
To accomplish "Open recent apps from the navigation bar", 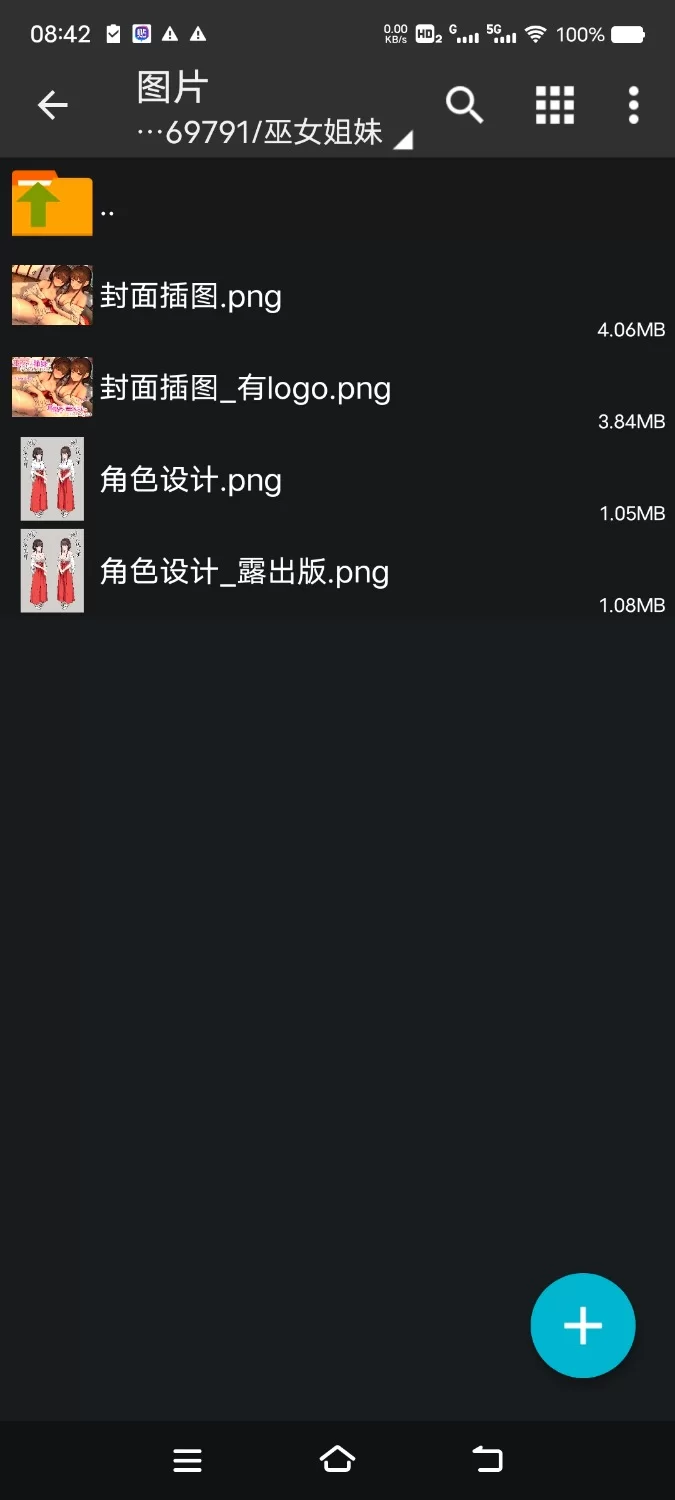I will pyautogui.click(x=187, y=1460).
